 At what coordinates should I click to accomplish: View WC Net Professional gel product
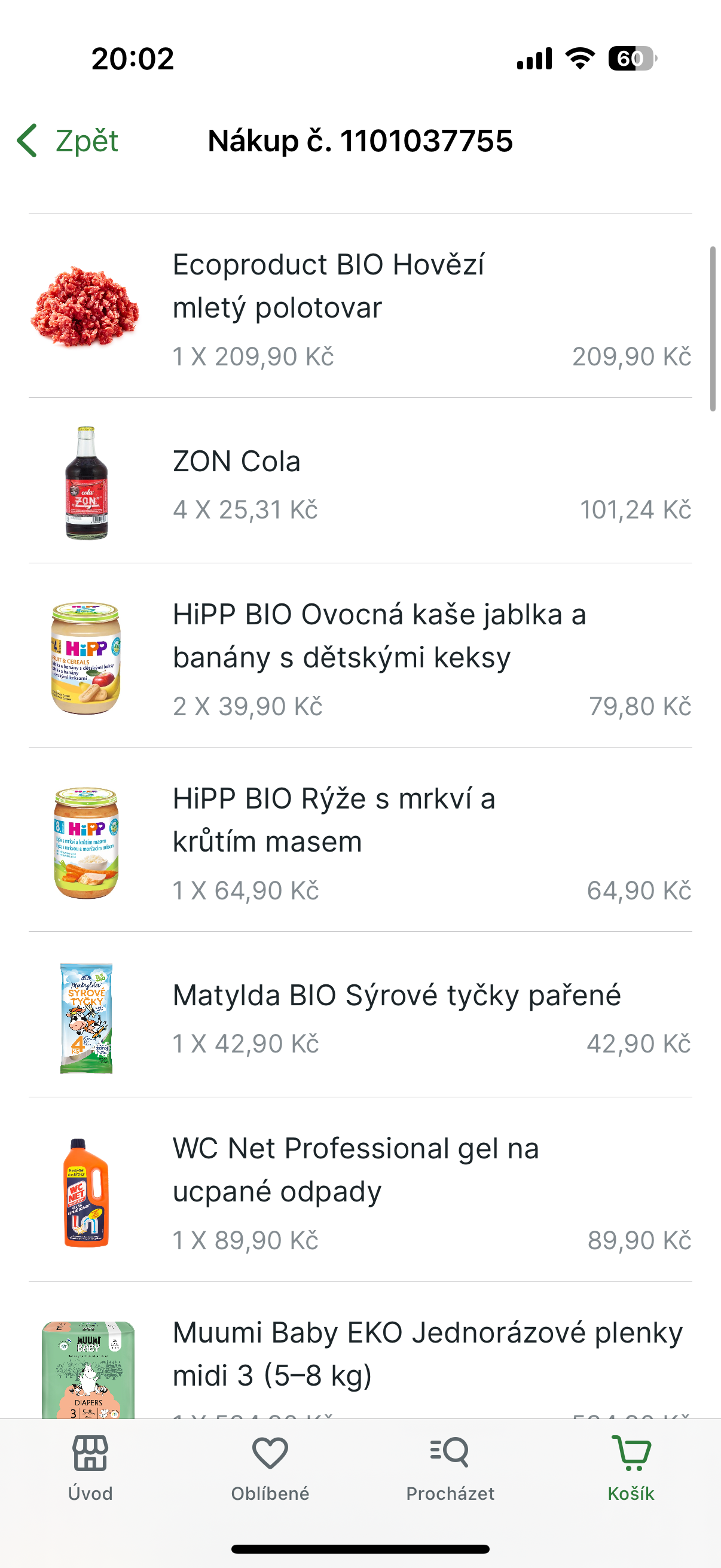360,1190
